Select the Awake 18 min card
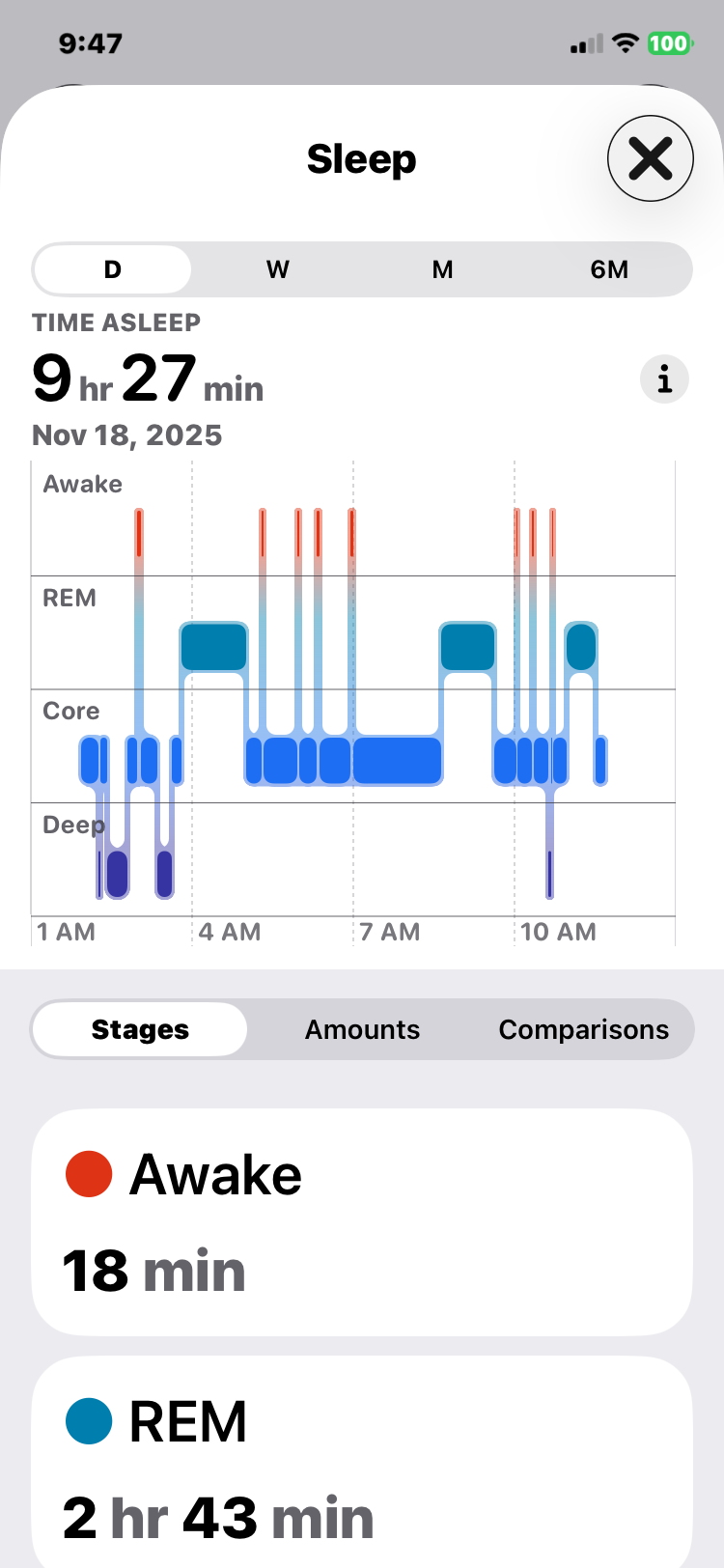 pyautogui.click(x=362, y=1222)
